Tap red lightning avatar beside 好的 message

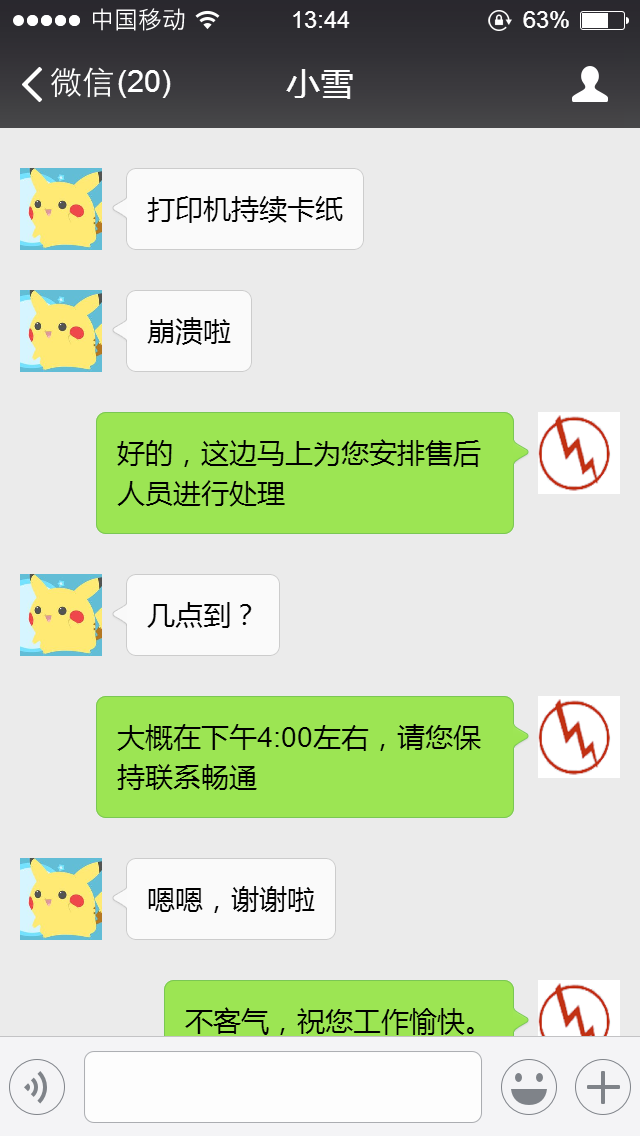[x=578, y=453]
